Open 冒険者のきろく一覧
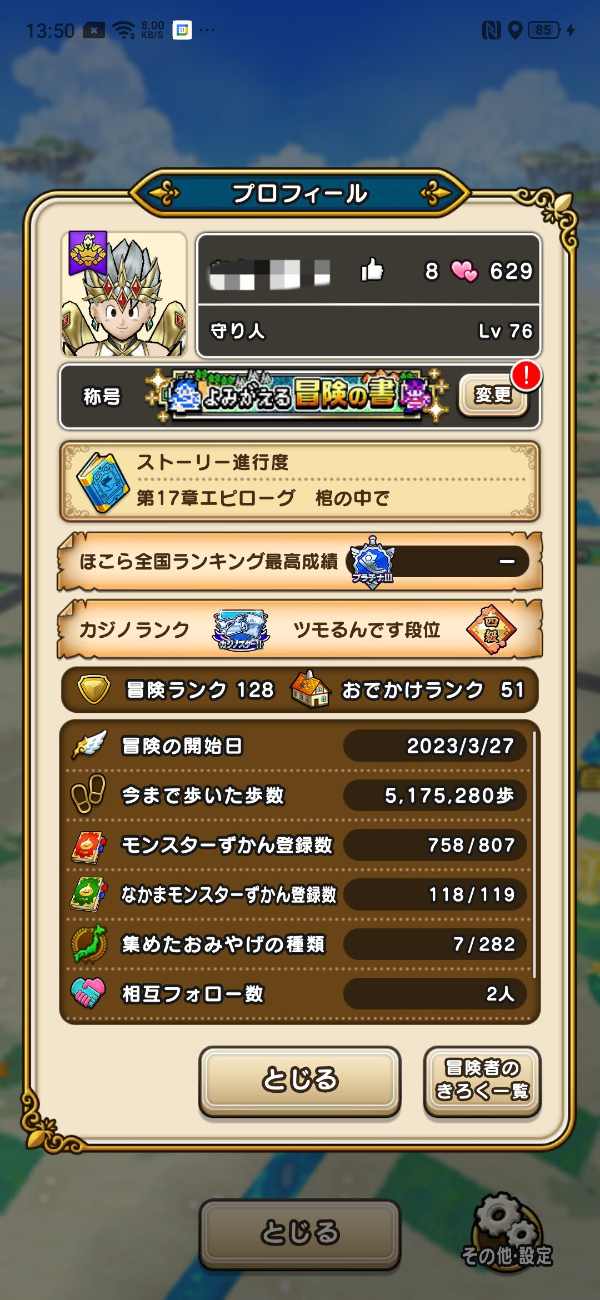Image resolution: width=600 pixels, height=1300 pixels. pos(482,1081)
